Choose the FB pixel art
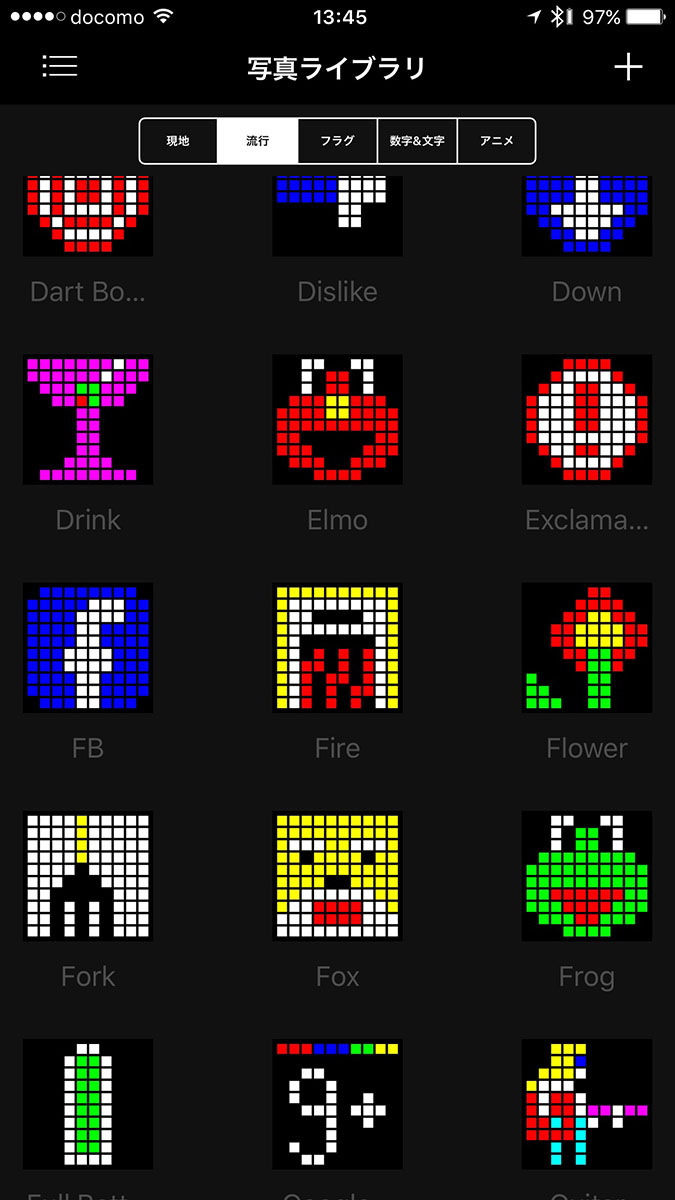The height and width of the screenshot is (1200, 675). [x=88, y=648]
